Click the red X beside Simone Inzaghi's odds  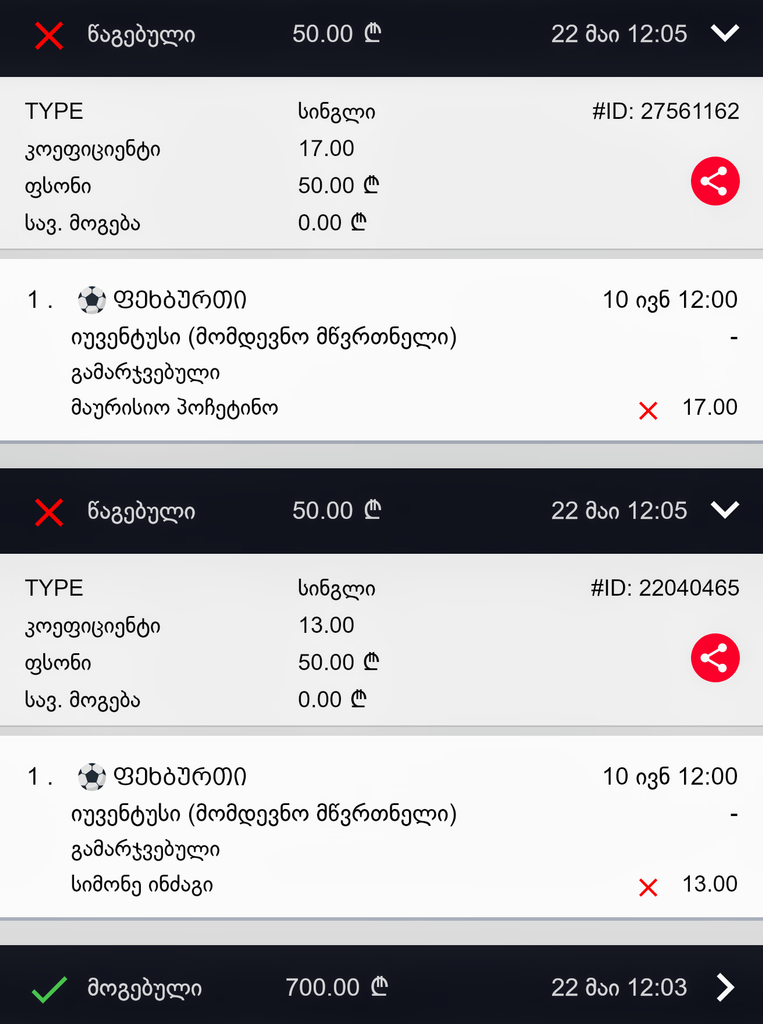[647, 886]
